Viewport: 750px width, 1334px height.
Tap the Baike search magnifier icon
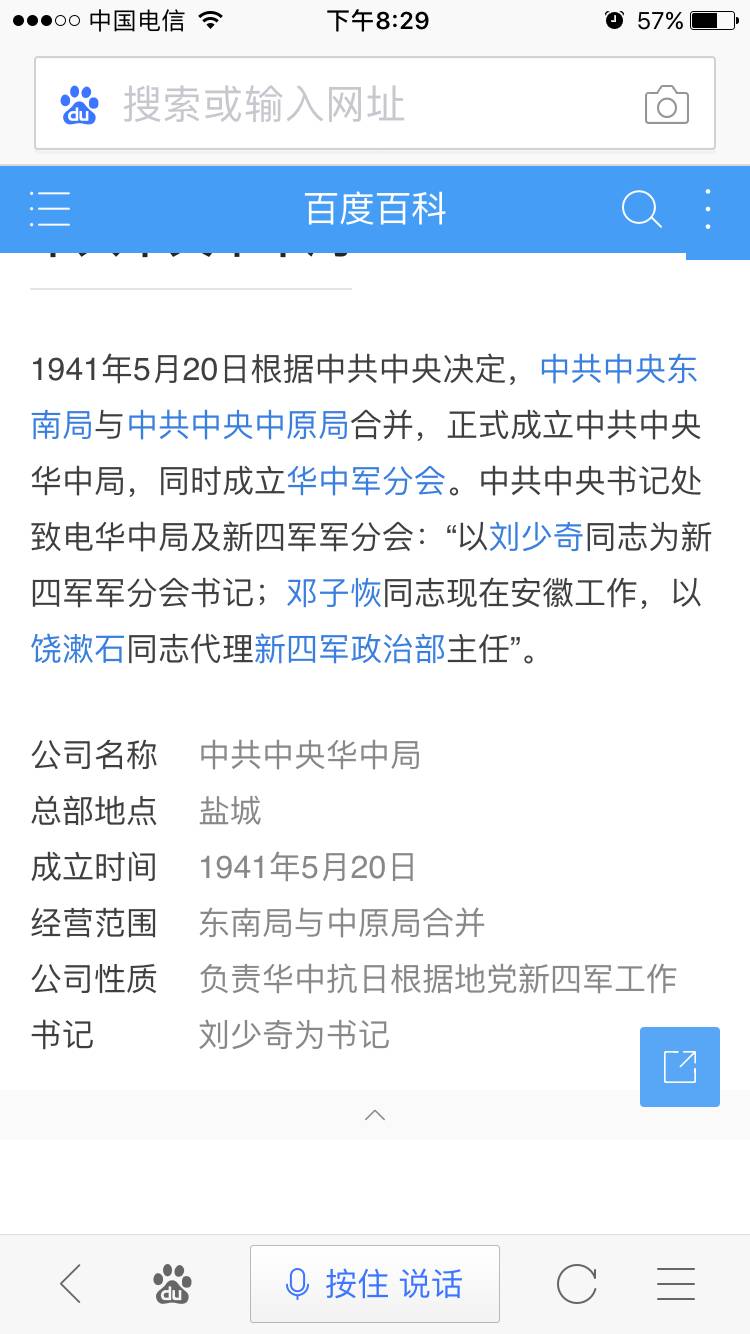(641, 209)
